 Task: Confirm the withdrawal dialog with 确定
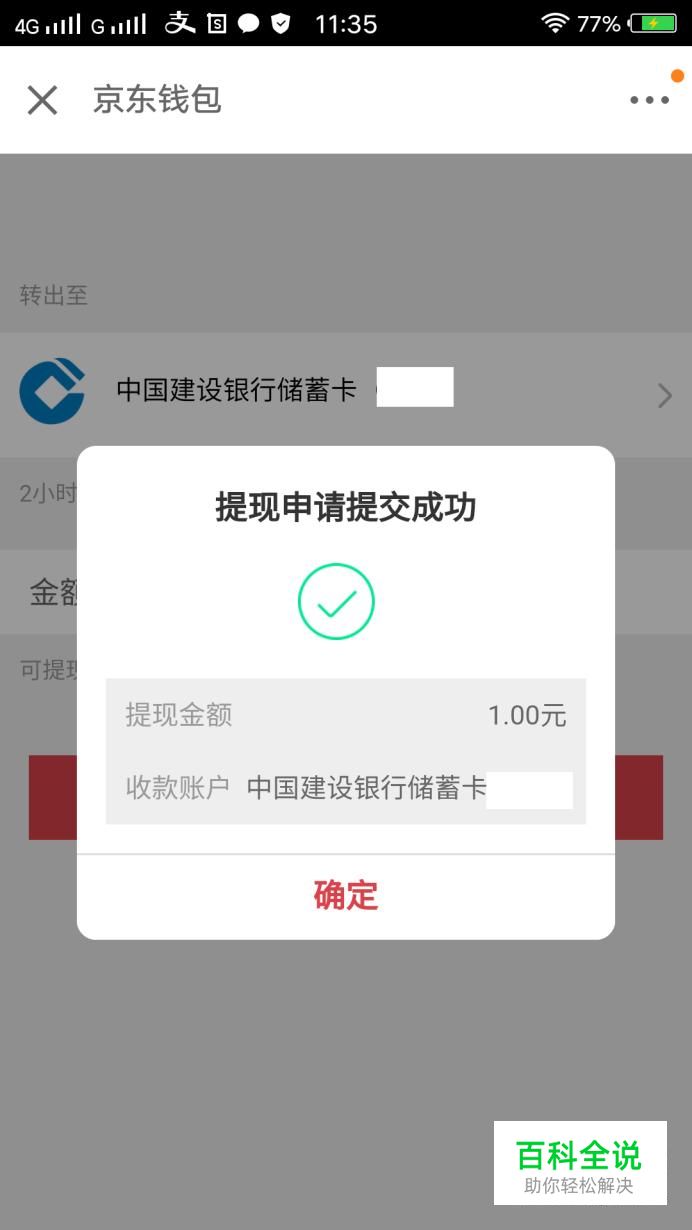pyautogui.click(x=346, y=896)
